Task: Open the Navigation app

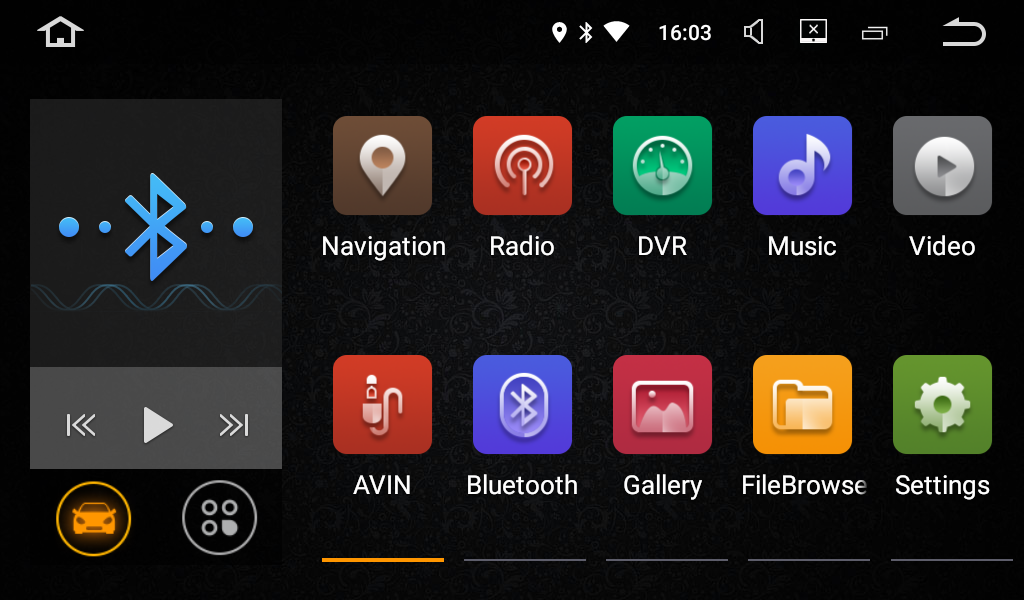Action: [382, 166]
